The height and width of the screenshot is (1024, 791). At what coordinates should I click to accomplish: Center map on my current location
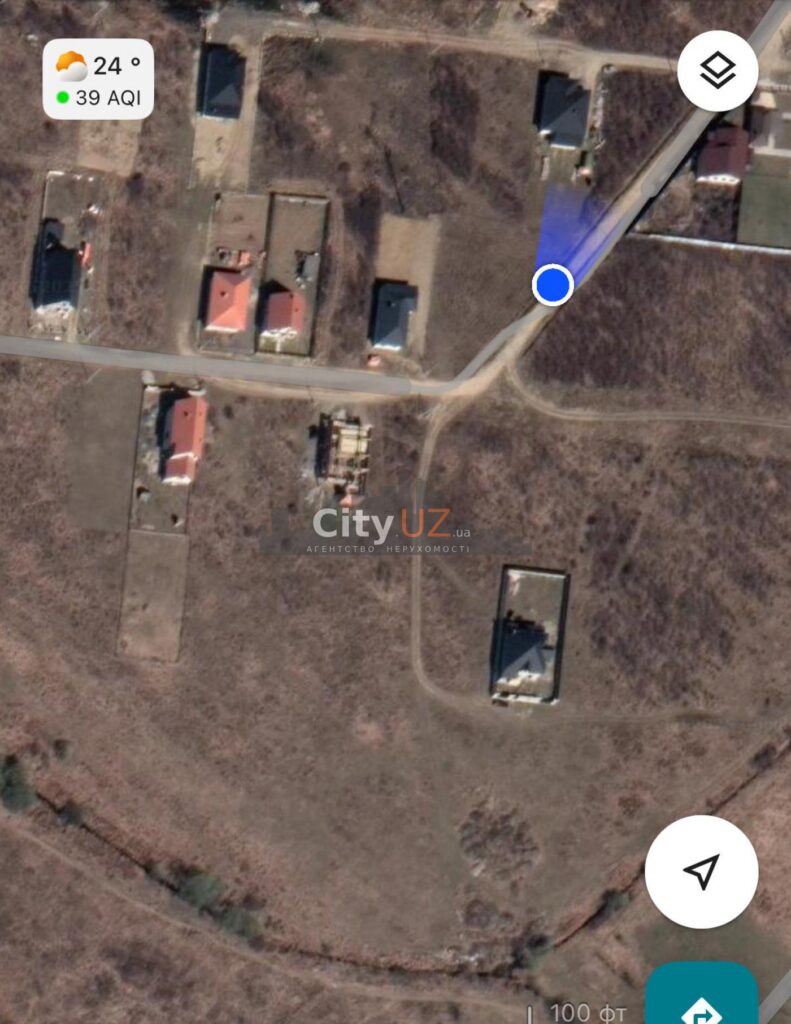[x=701, y=871]
